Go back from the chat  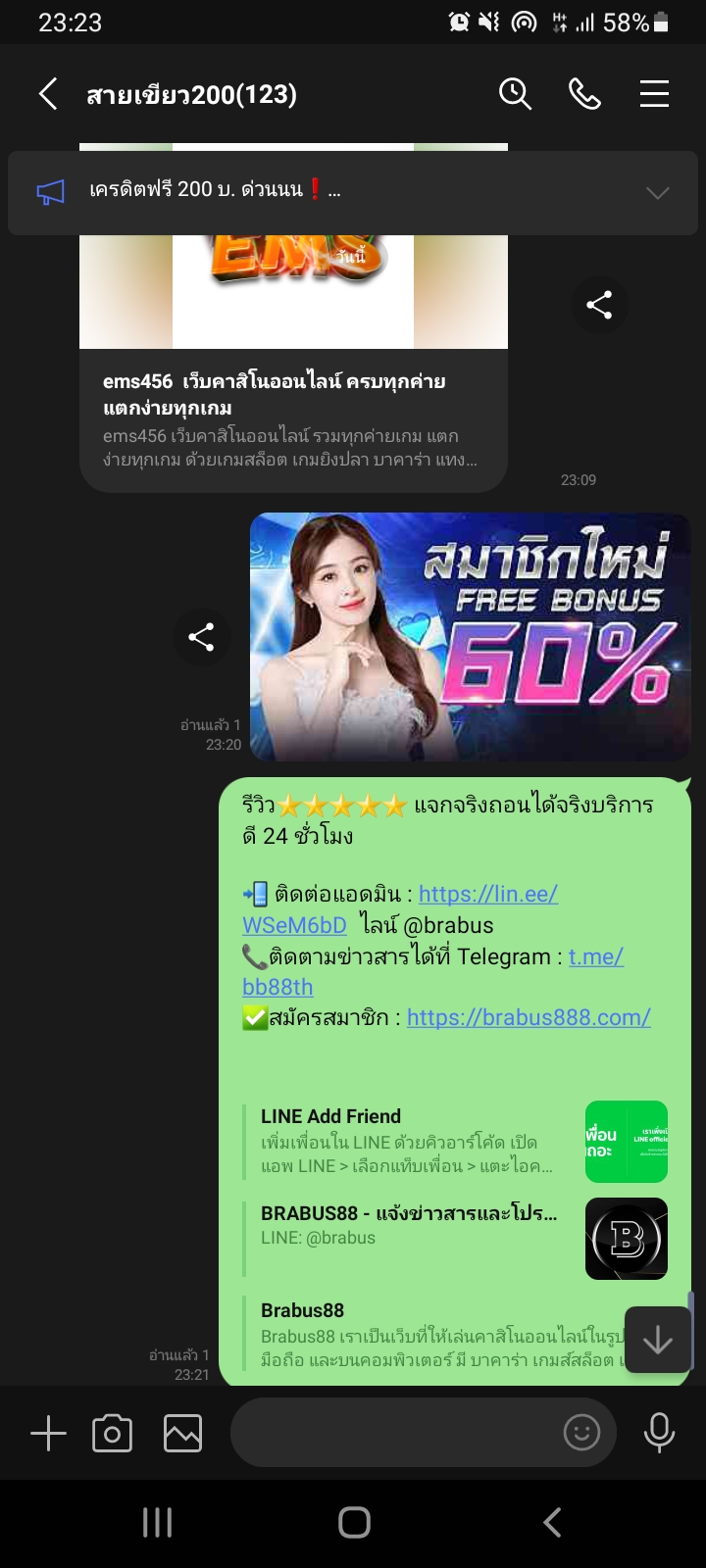(x=48, y=94)
